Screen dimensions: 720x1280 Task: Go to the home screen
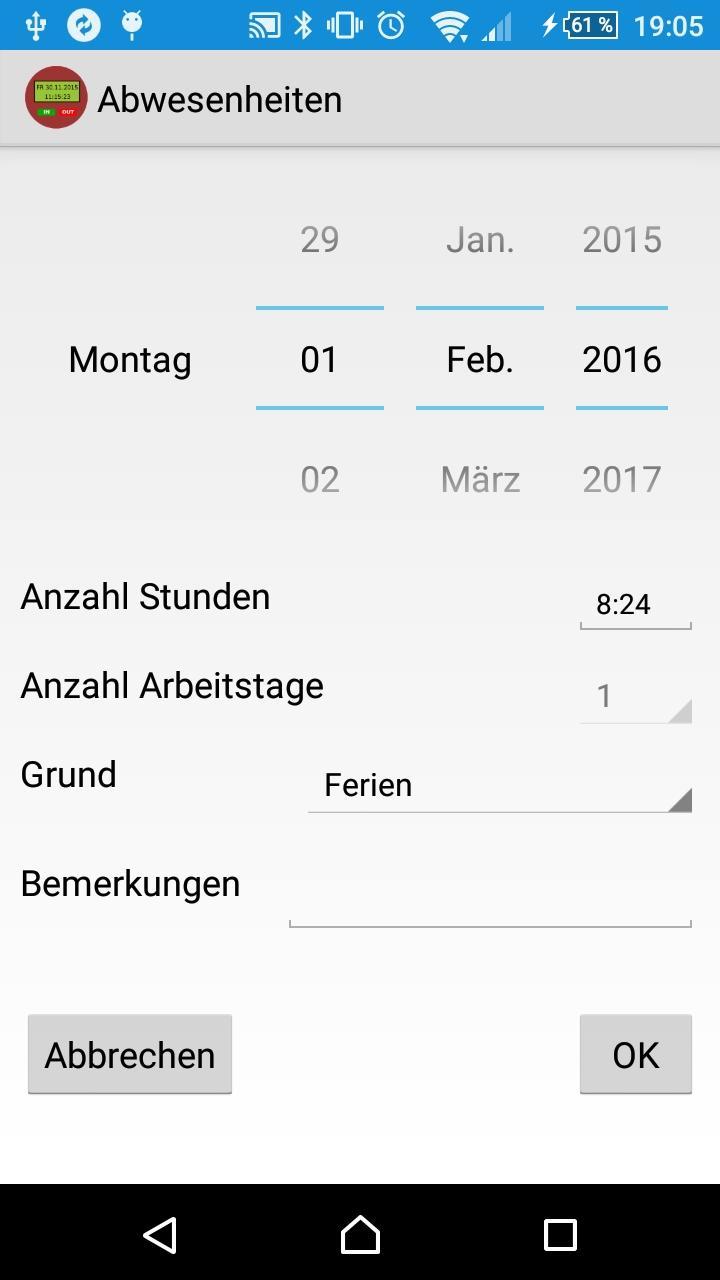click(360, 1235)
